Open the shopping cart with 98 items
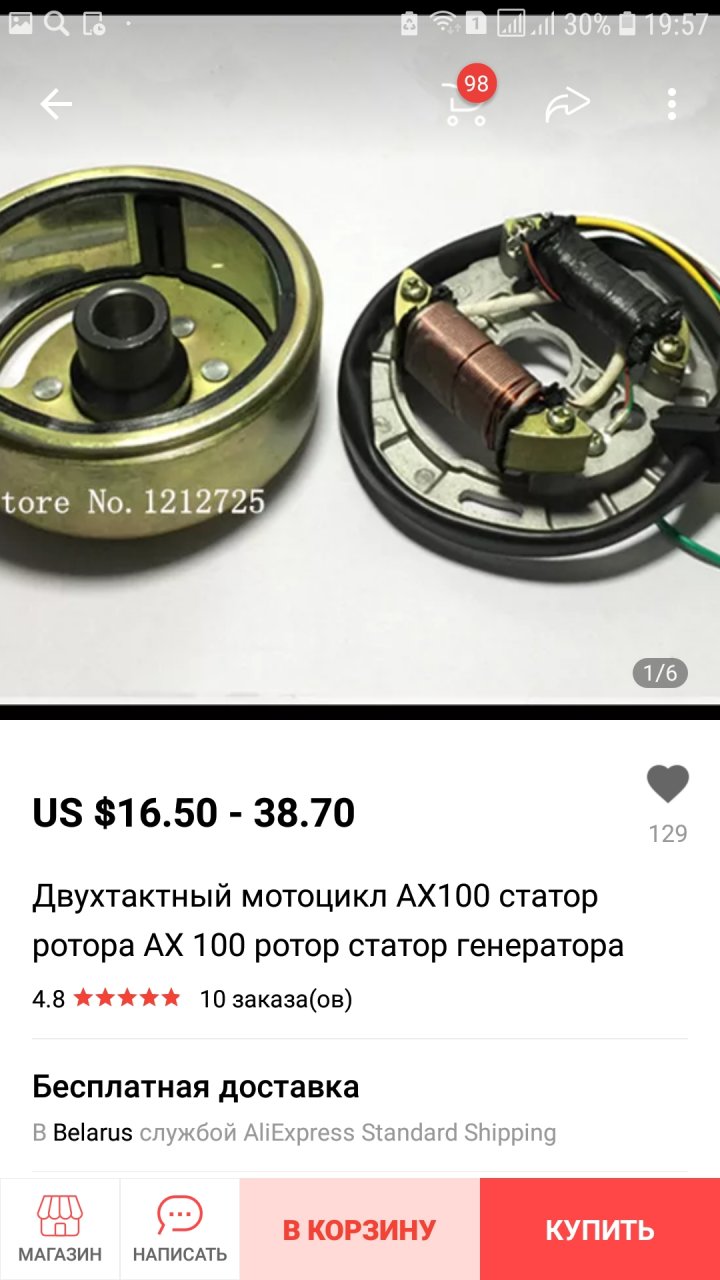Screen dimensions: 720x1280 coord(467,103)
